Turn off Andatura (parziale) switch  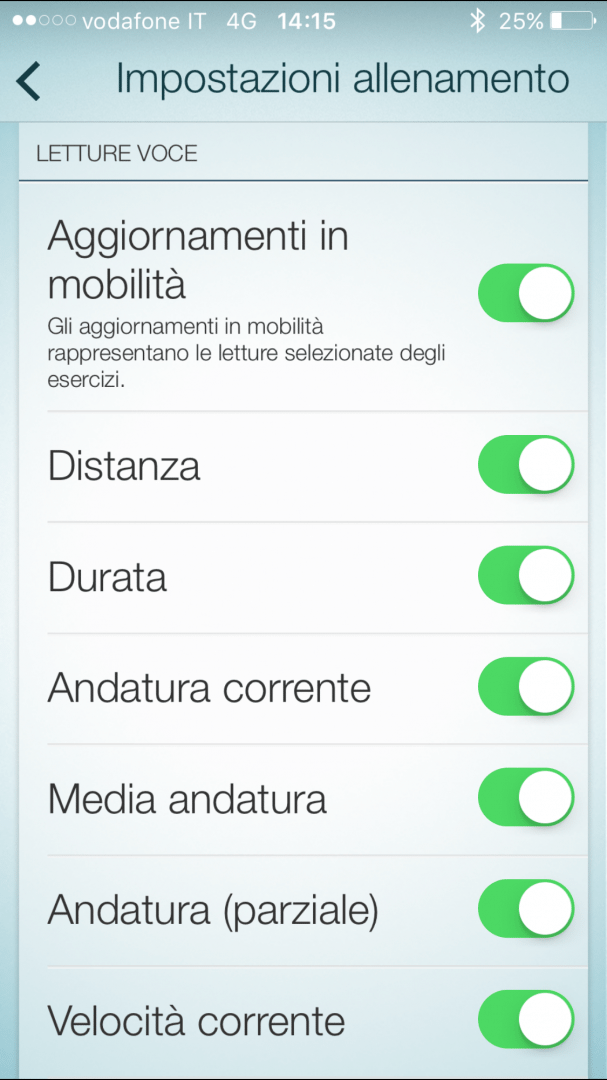point(526,909)
